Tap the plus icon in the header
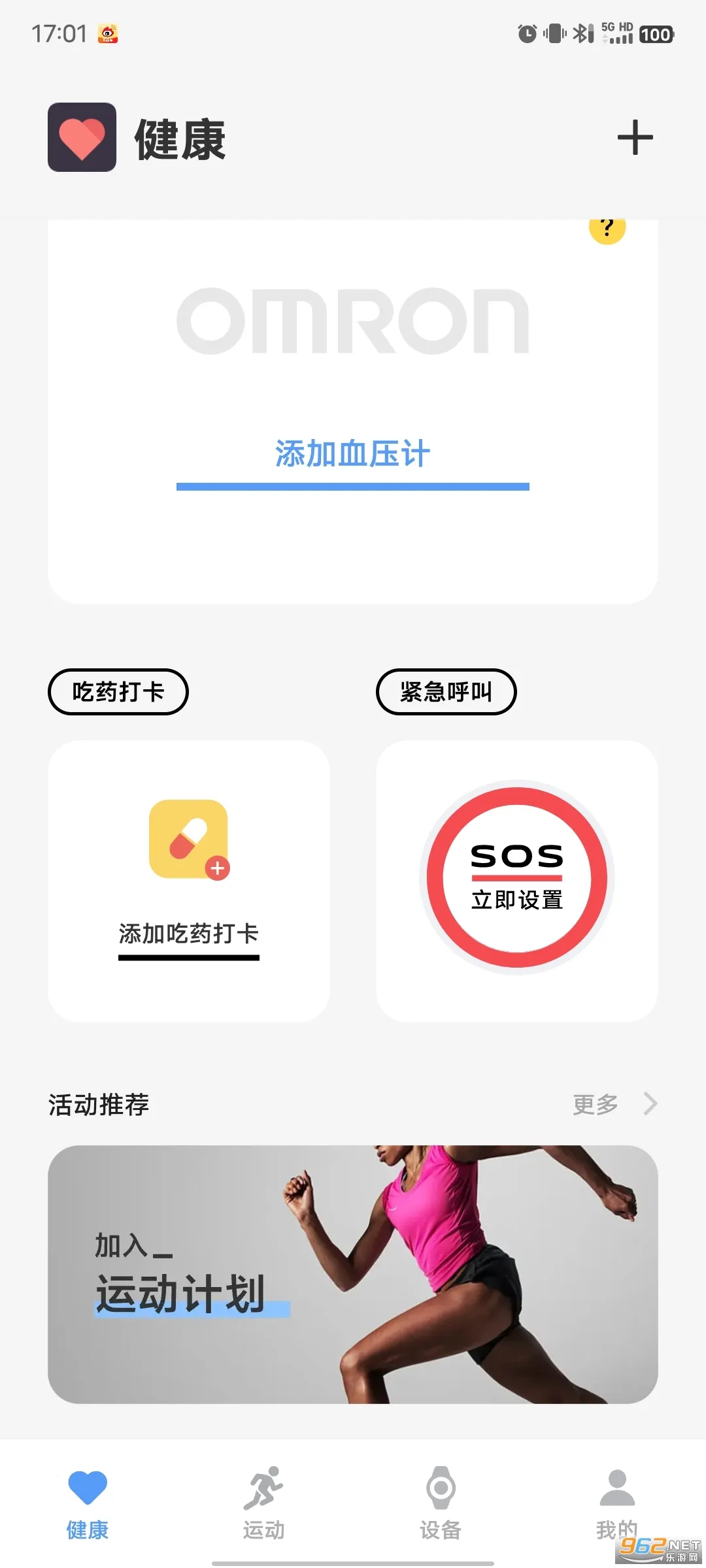This screenshot has width=706, height=1568. (x=635, y=138)
